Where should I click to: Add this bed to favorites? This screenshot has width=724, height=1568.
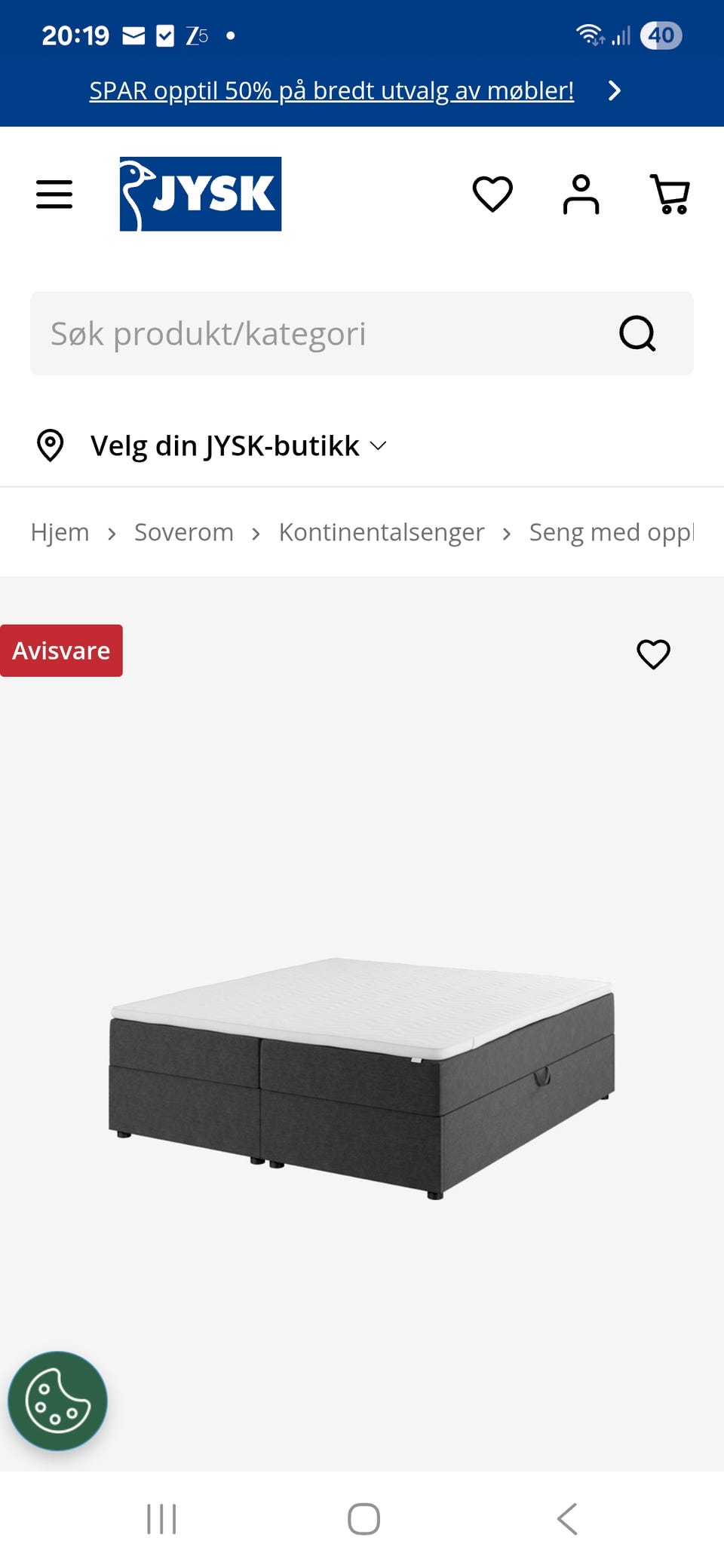coord(653,654)
